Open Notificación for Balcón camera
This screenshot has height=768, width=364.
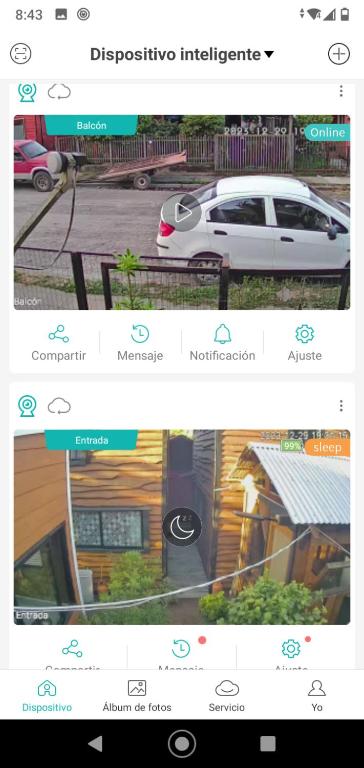(222, 344)
